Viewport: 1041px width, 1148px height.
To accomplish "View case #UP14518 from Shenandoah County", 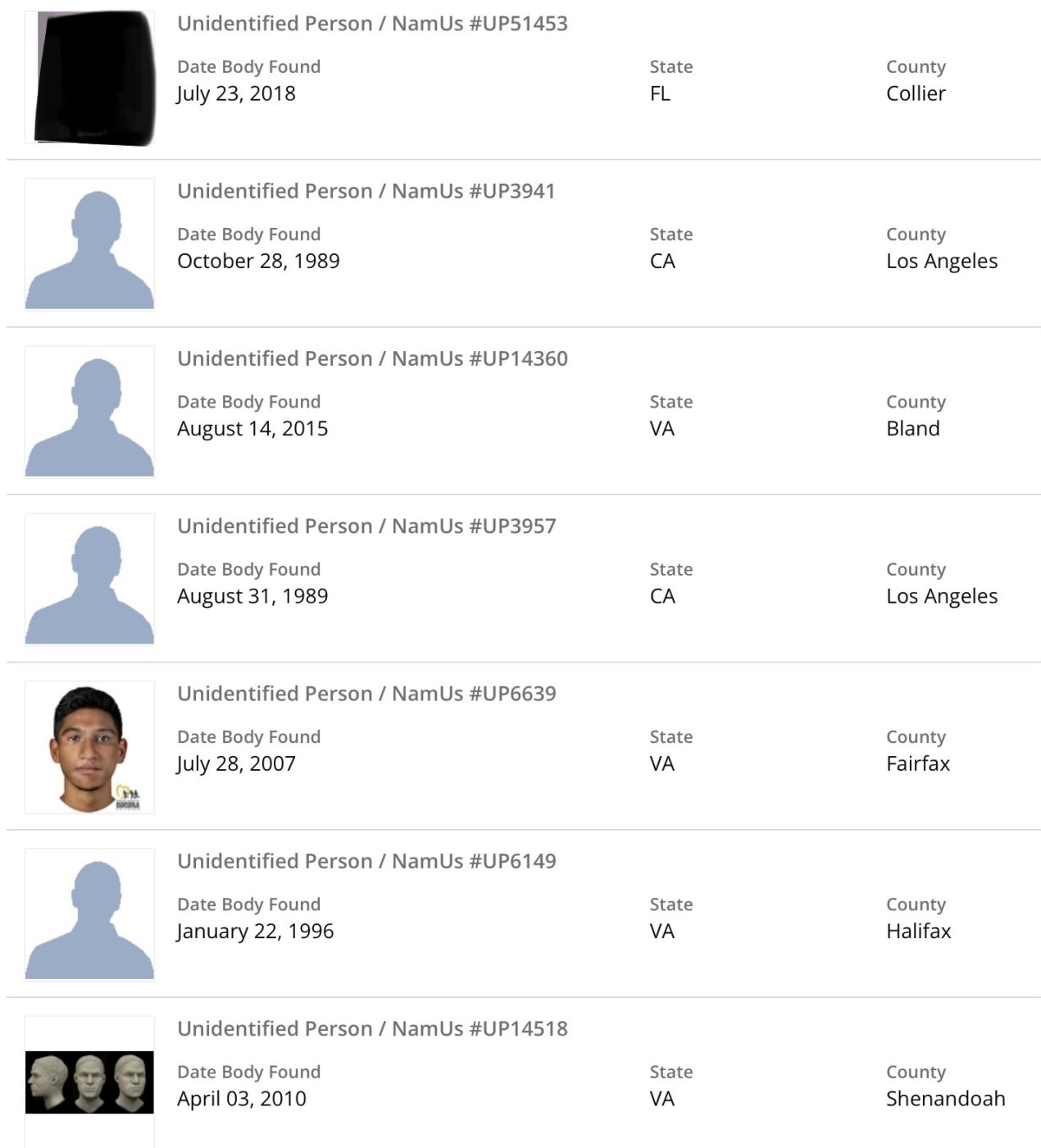I will coord(372,1029).
